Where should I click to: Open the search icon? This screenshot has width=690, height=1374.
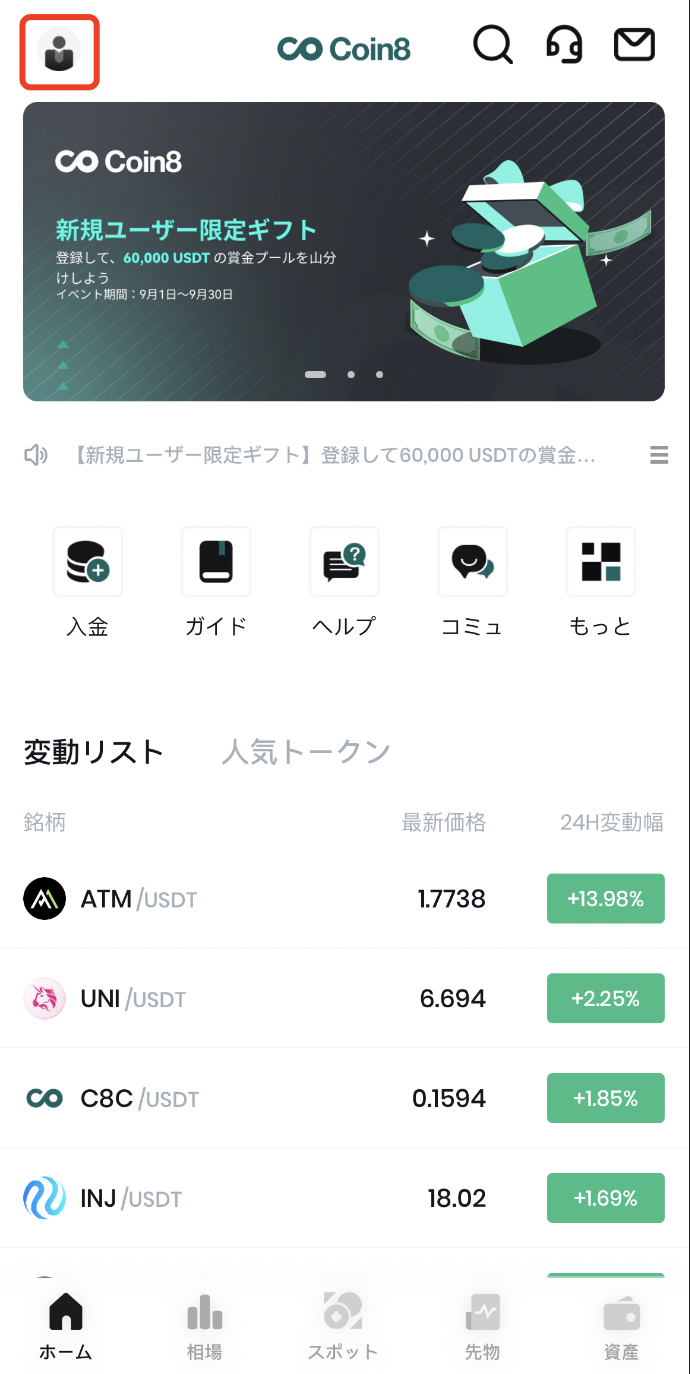click(492, 45)
